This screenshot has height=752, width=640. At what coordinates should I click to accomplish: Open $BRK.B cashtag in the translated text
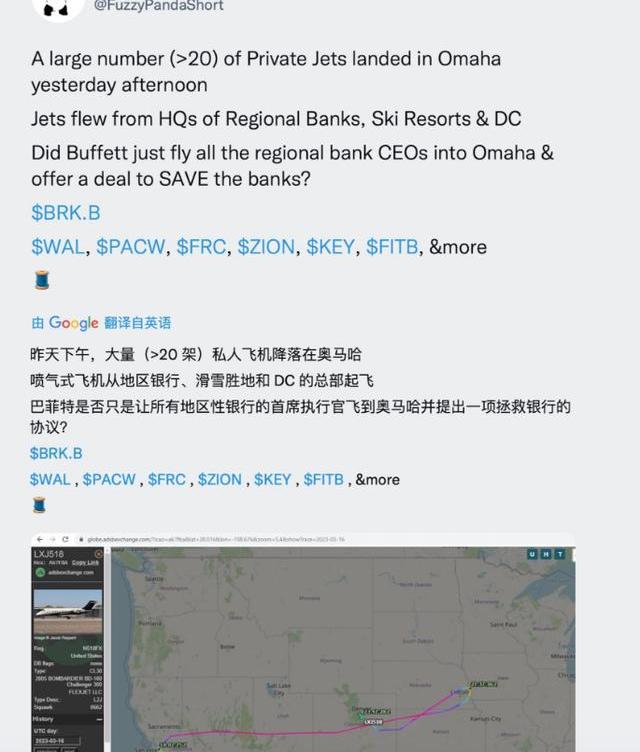point(56,454)
